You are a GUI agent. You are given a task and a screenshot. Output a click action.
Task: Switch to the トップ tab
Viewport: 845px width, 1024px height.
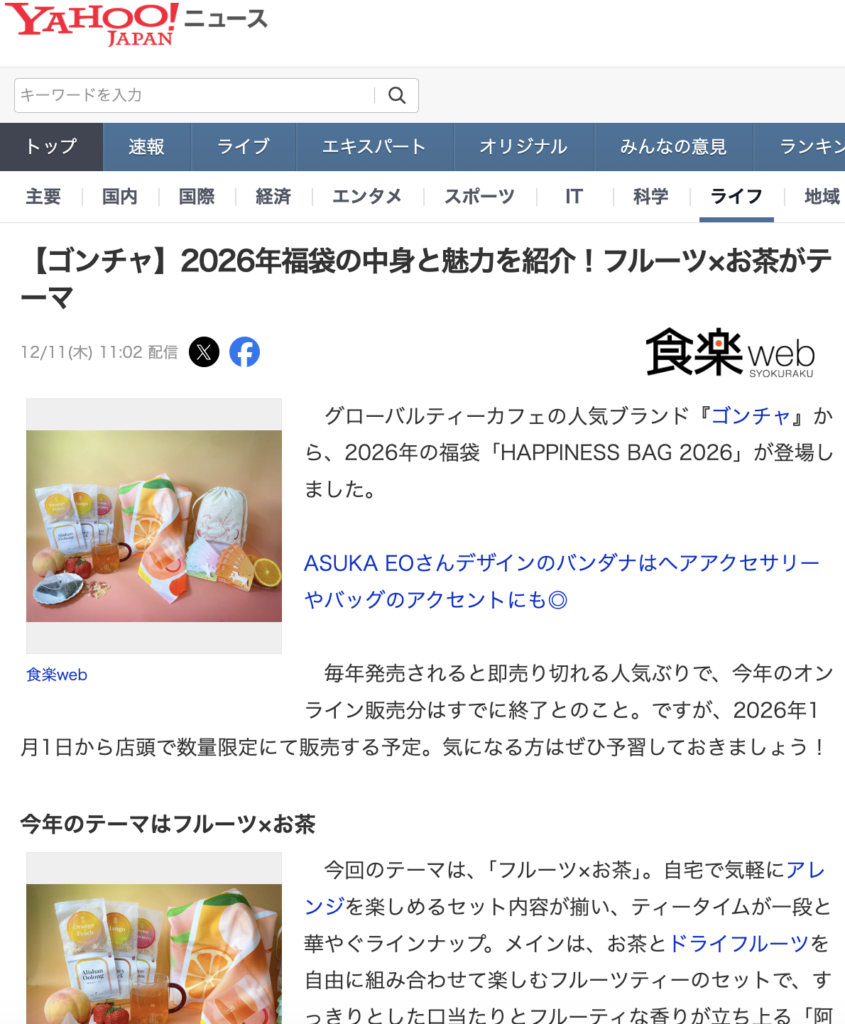click(x=51, y=147)
